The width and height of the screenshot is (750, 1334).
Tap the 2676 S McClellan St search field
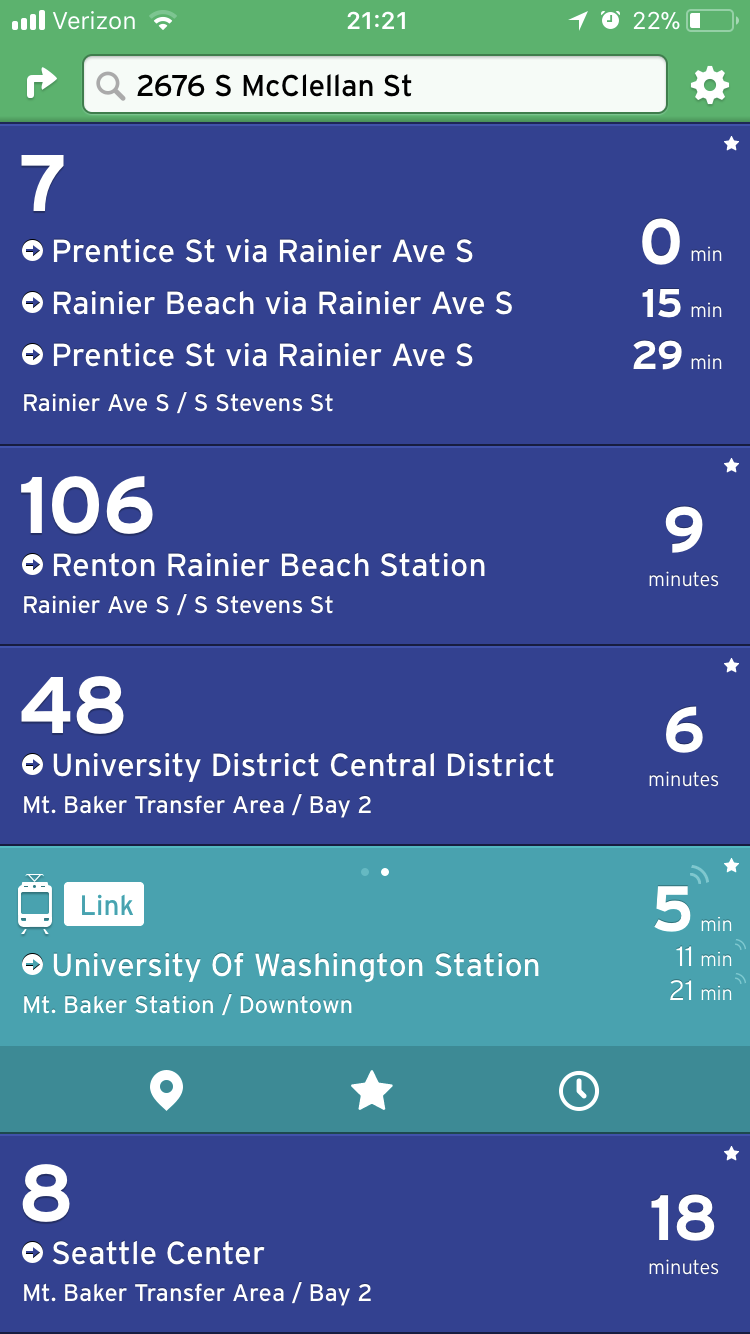click(375, 85)
